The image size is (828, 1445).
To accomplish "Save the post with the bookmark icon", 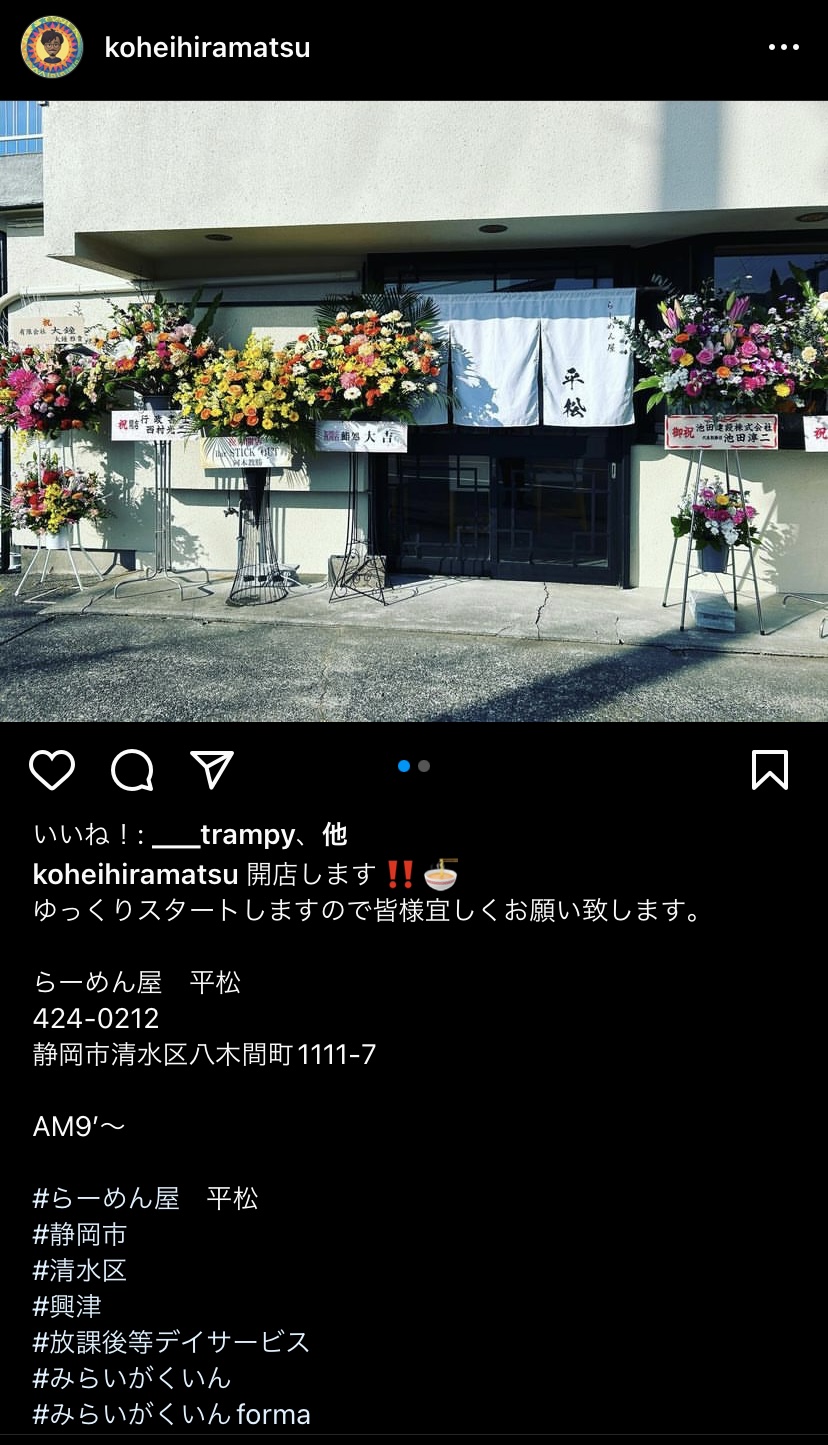I will [x=769, y=770].
